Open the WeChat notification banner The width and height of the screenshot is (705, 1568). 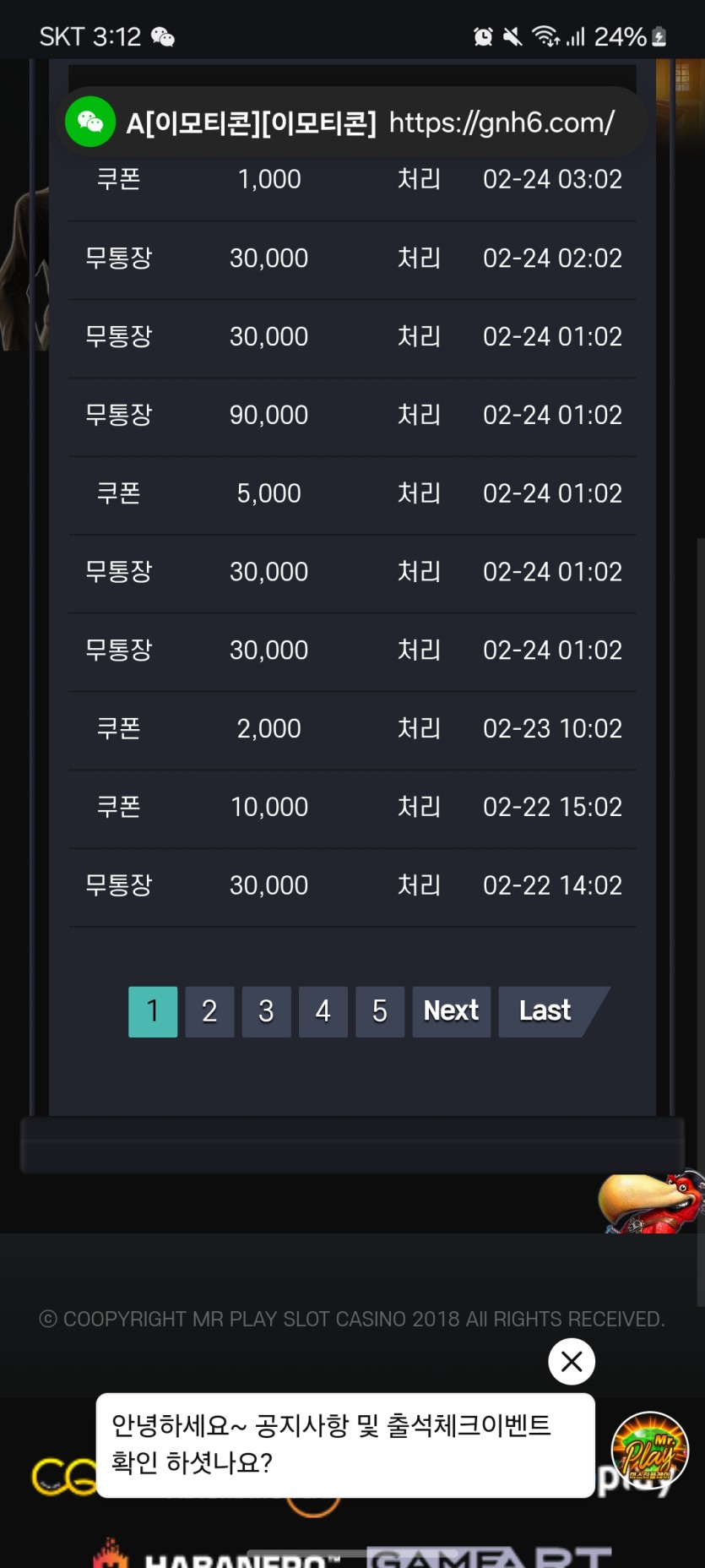pos(353,122)
